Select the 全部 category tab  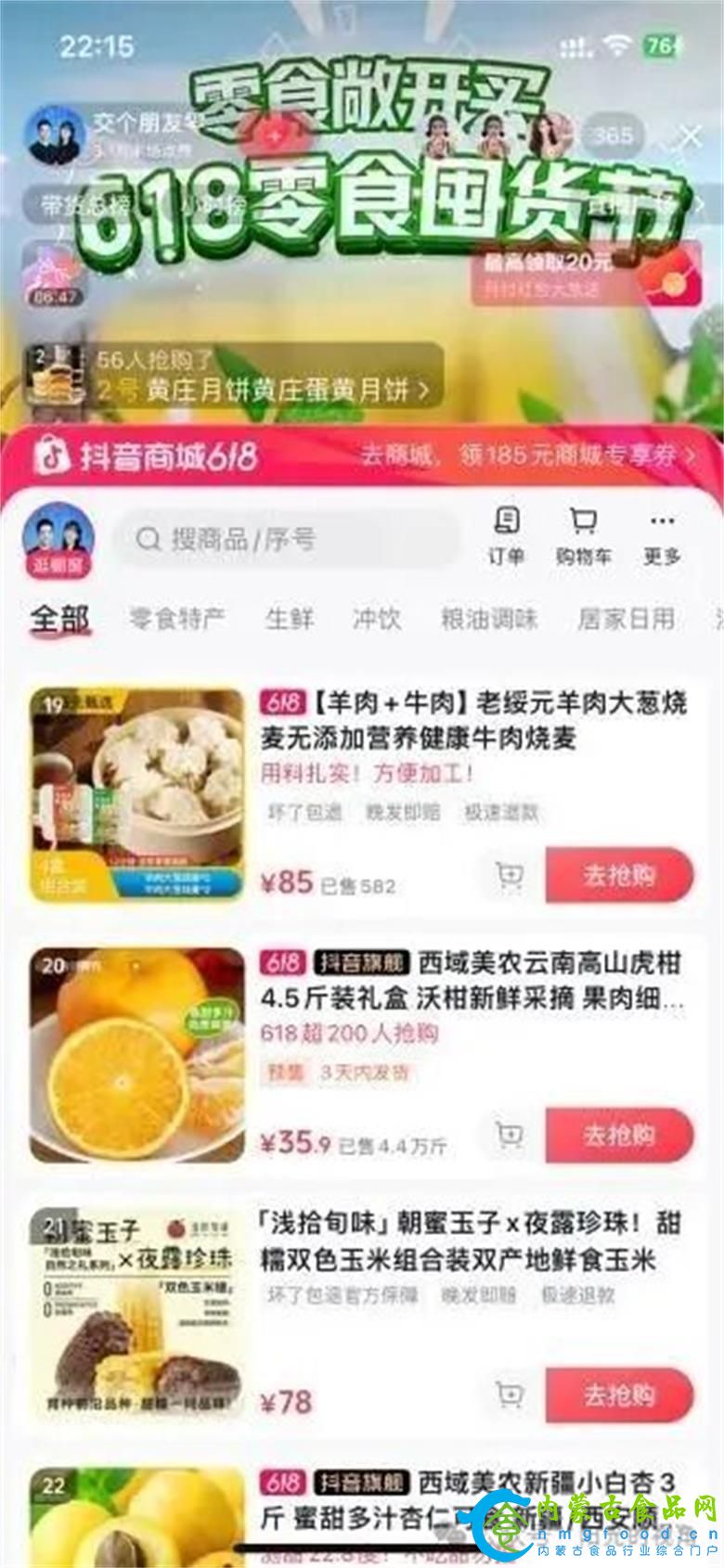click(59, 619)
